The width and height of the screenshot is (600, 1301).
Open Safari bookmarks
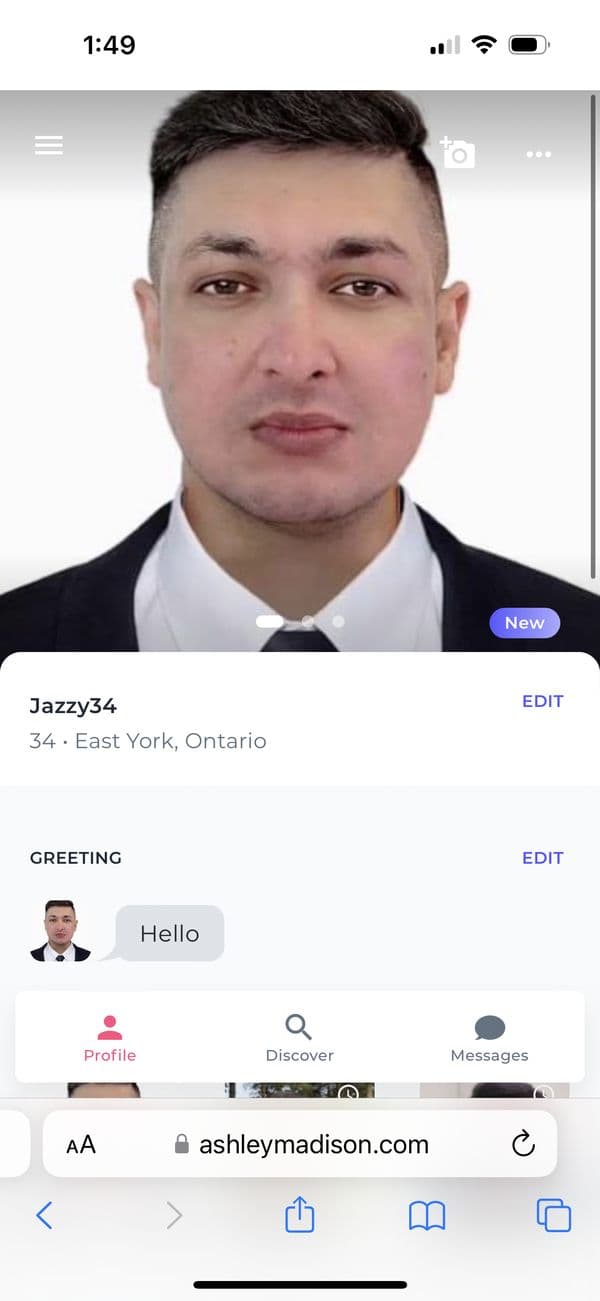[x=427, y=1216]
